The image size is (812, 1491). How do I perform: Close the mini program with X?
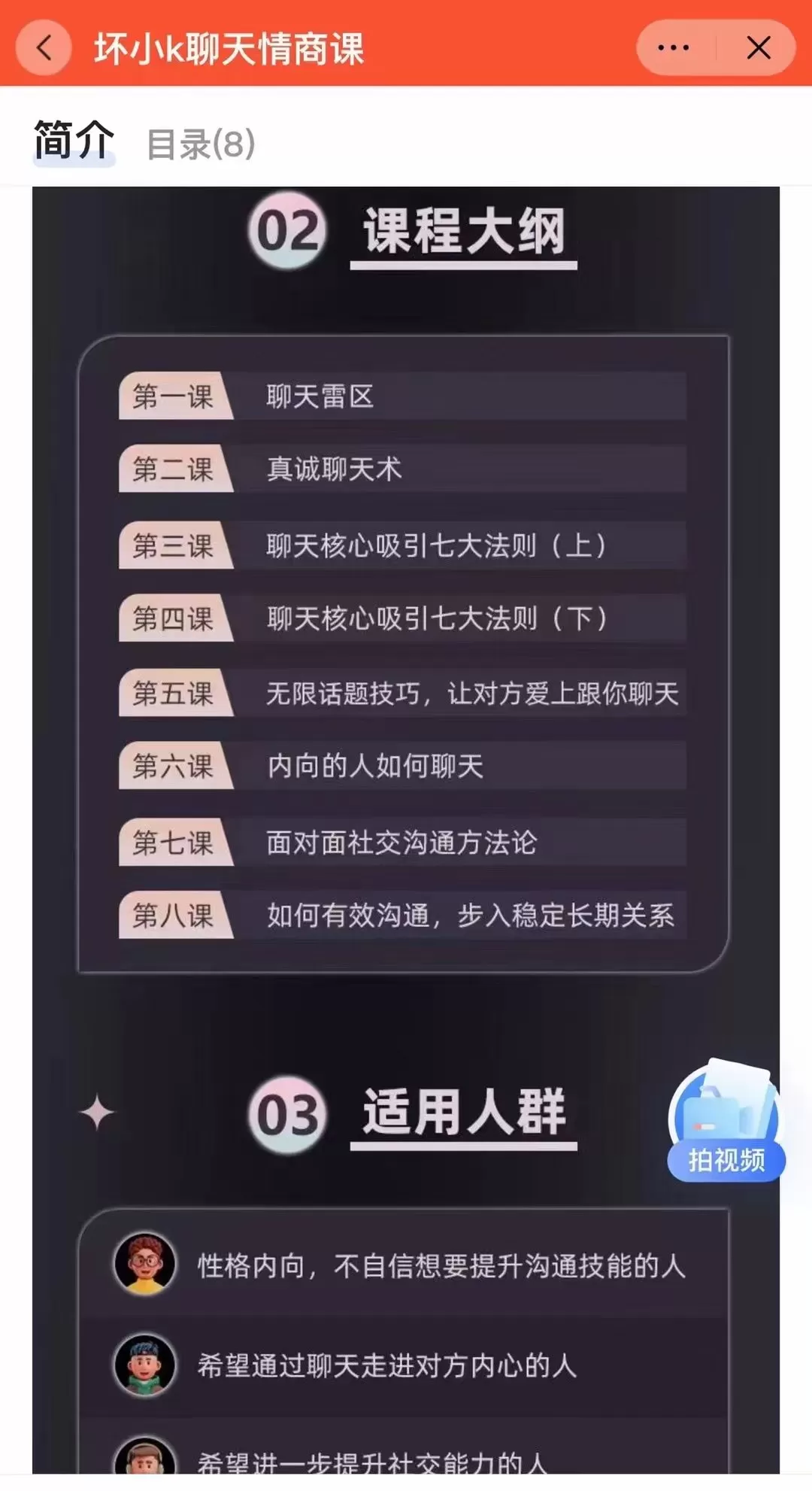(758, 48)
